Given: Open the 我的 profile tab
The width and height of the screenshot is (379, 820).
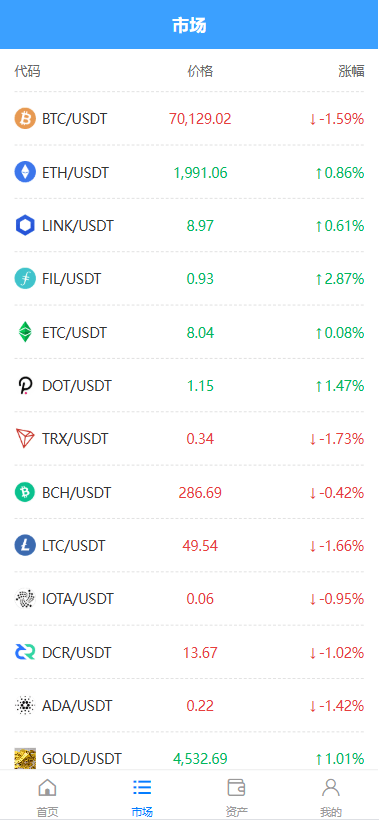Looking at the screenshot, I should pyautogui.click(x=331, y=796).
